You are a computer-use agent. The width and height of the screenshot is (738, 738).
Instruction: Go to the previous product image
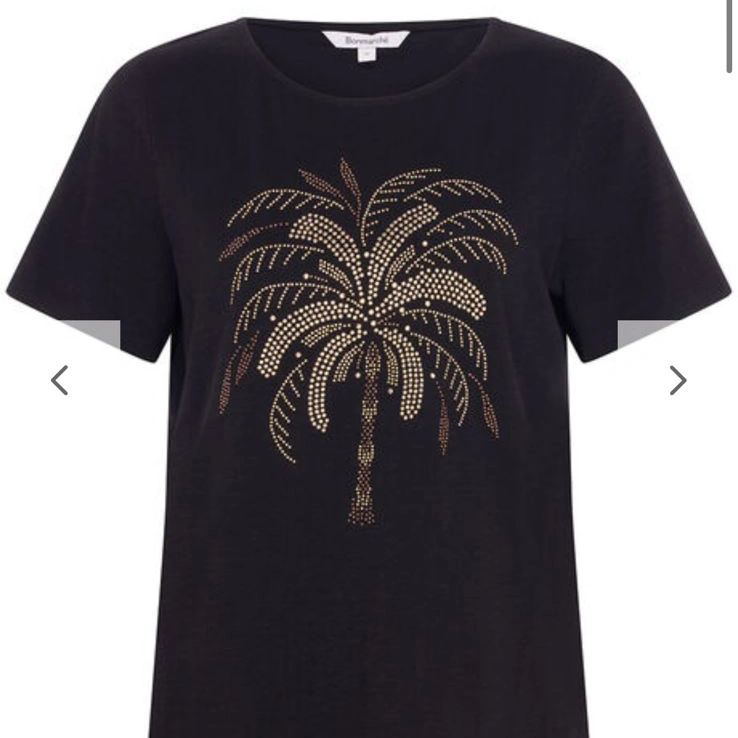tap(60, 380)
